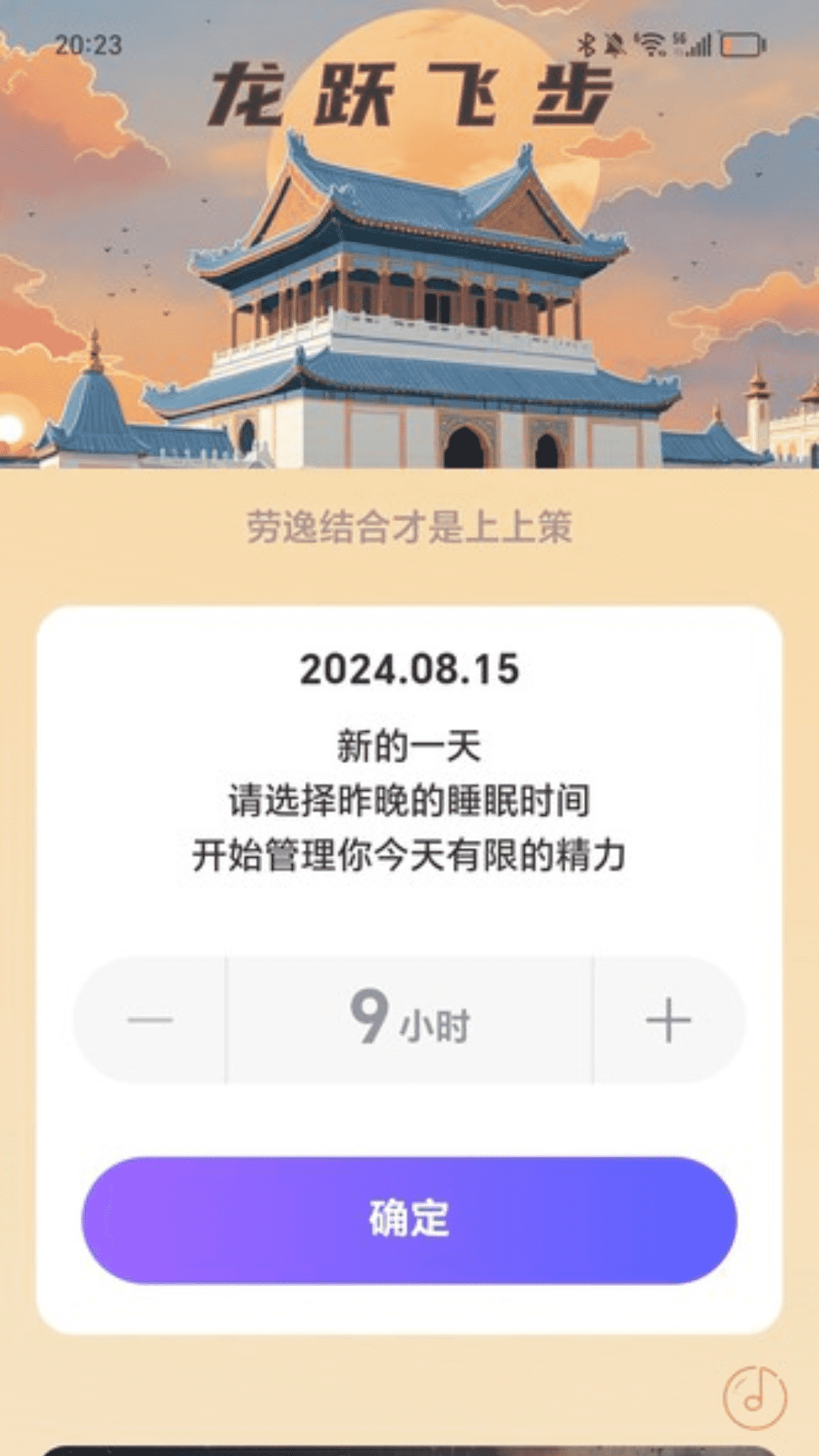The width and height of the screenshot is (819, 1456).
Task: Open the music note icon
Action: coord(755,1398)
